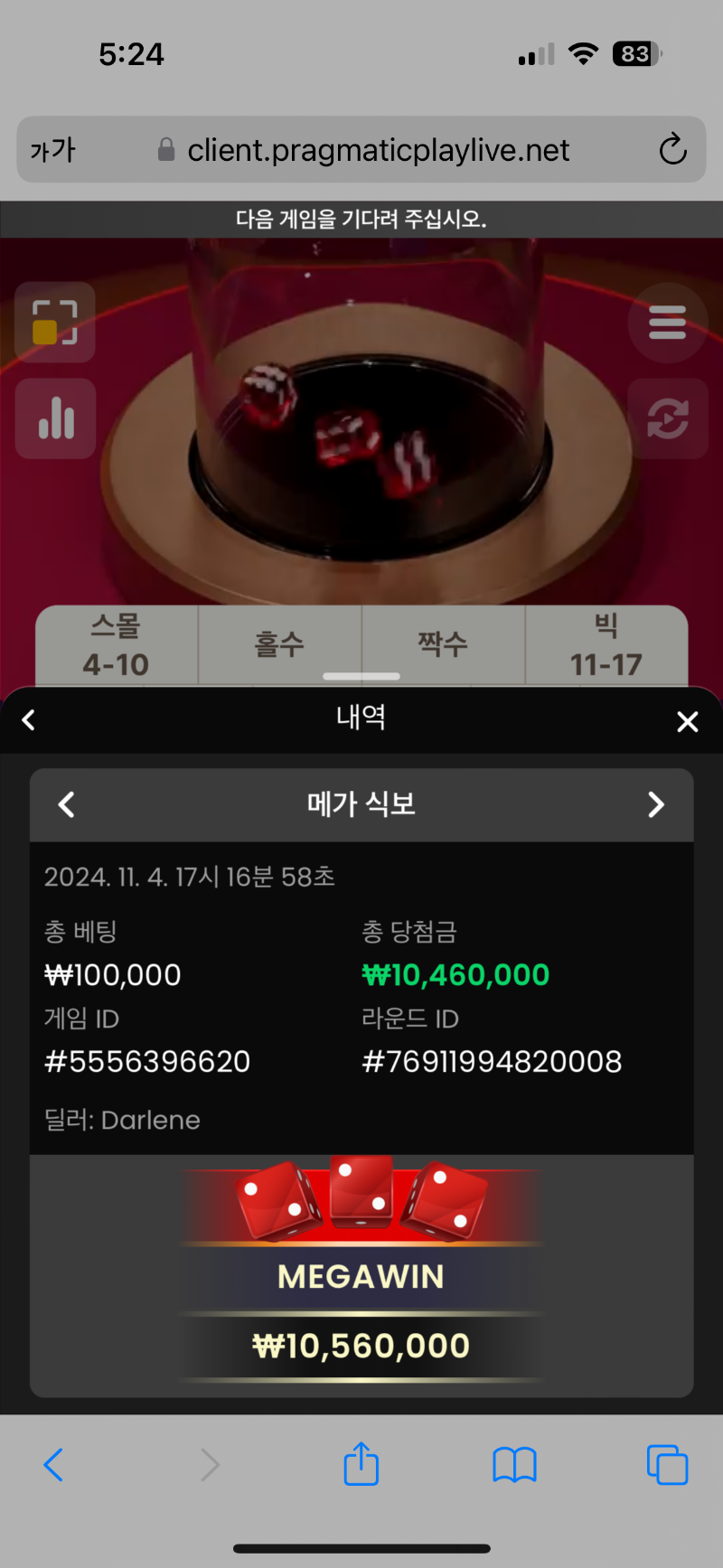Open the hamburger menu on game video
The width and height of the screenshot is (723, 1568).
pos(667,323)
